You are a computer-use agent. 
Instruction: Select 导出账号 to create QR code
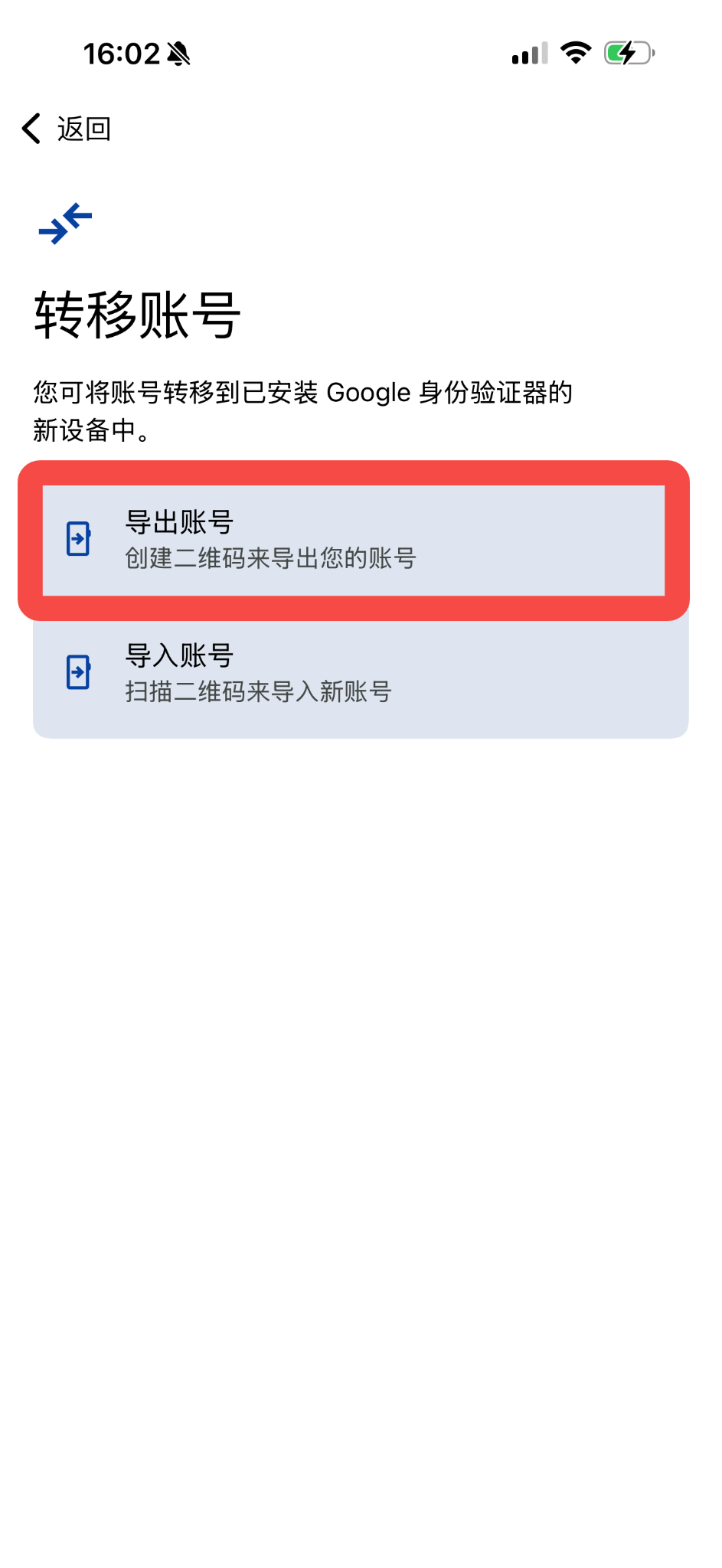tap(353, 540)
